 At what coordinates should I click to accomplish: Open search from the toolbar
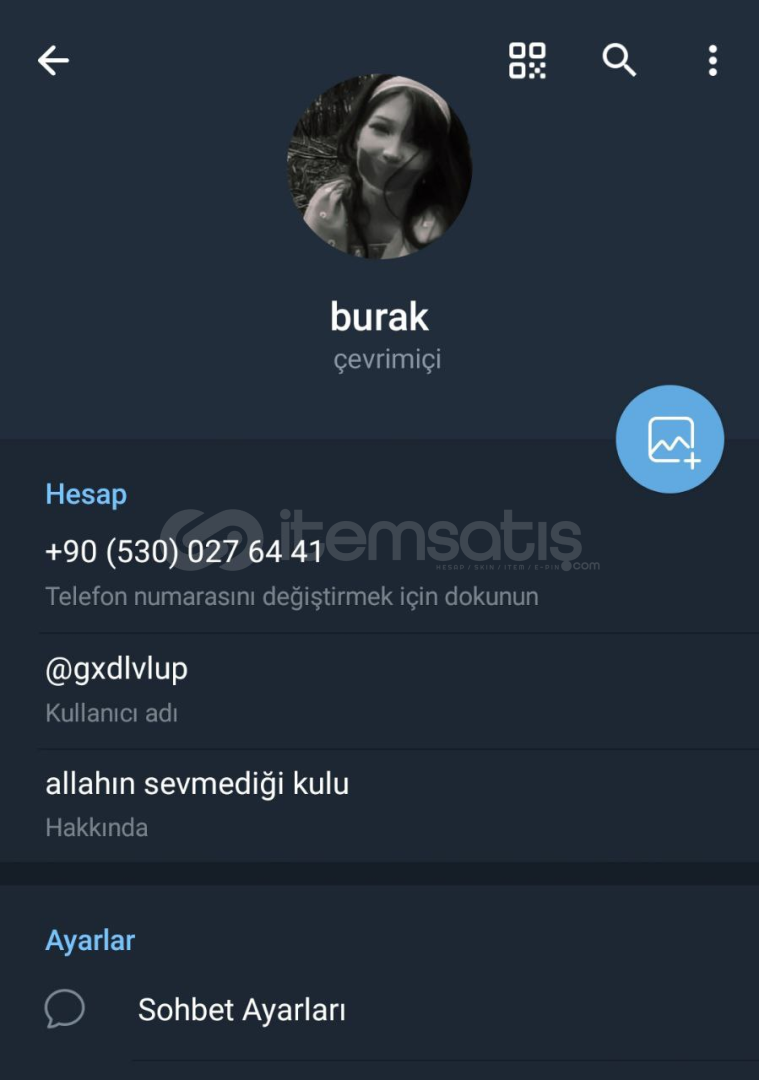(619, 61)
